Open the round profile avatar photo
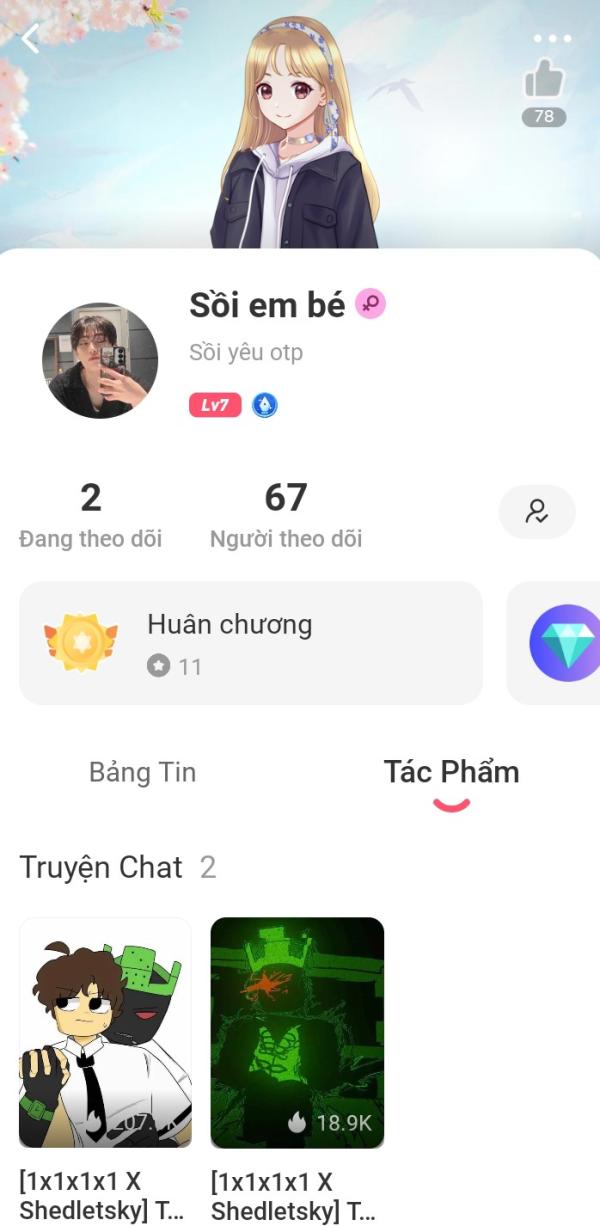 (x=100, y=361)
